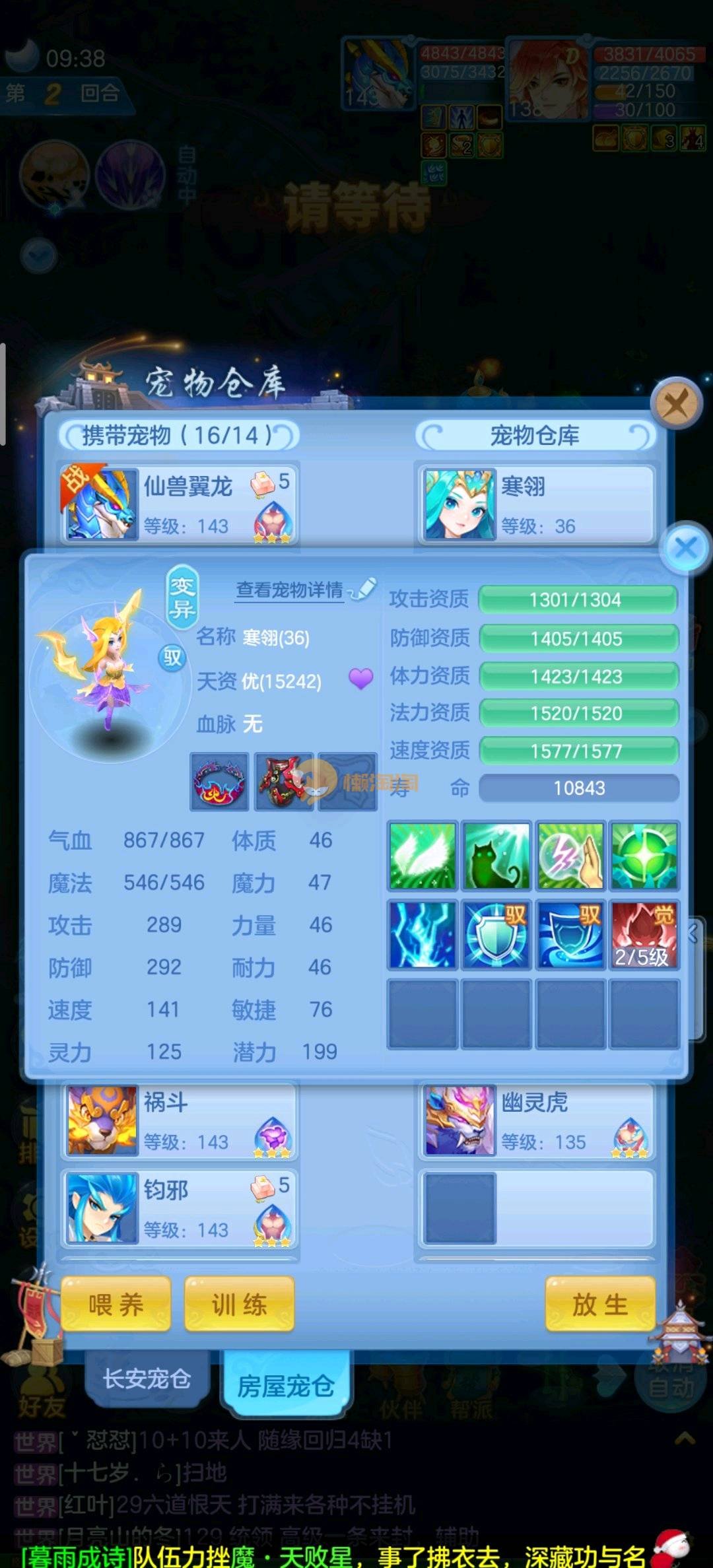The height and width of the screenshot is (1568, 713).
Task: Open the first equipped pet accessory slot
Action: pos(219,782)
